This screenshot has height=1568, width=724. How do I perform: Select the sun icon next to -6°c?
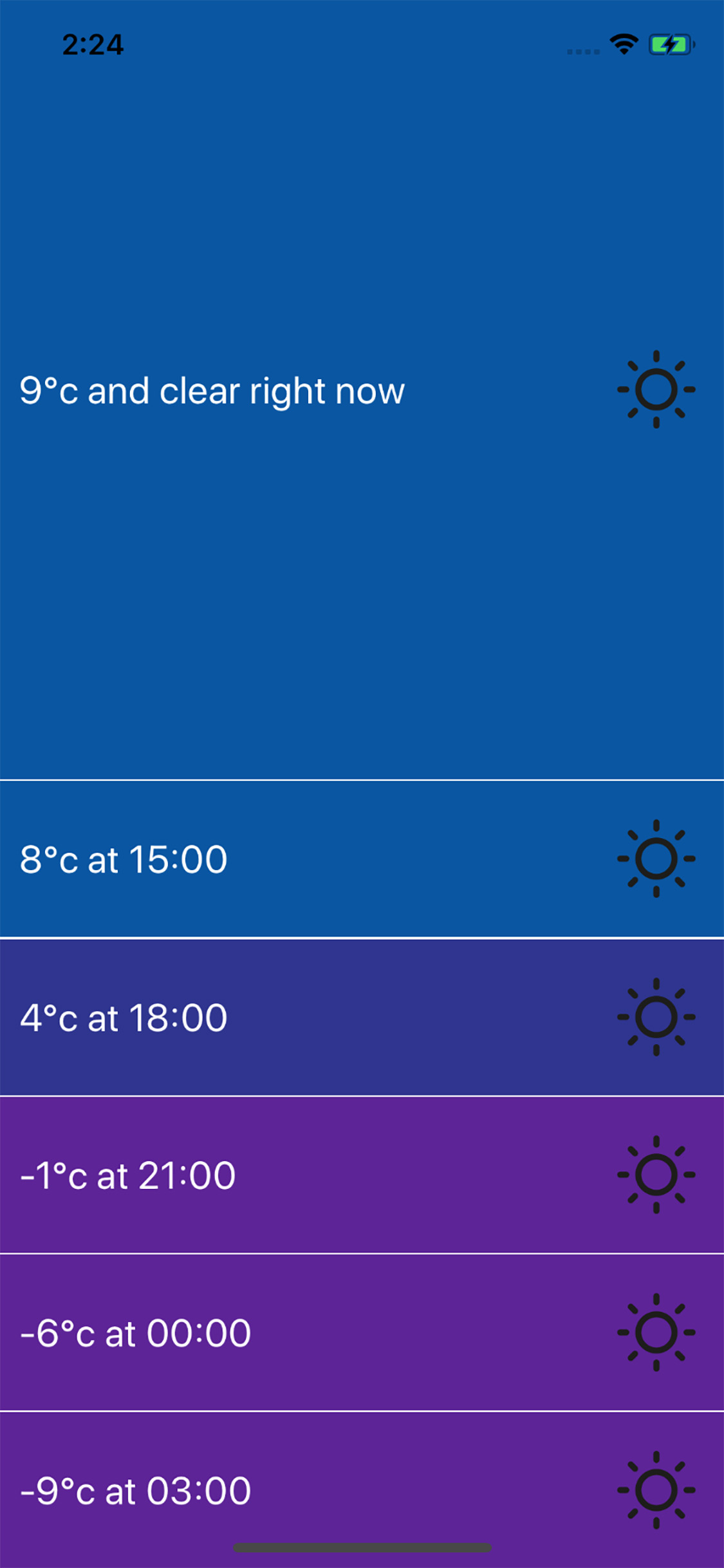657,1331
